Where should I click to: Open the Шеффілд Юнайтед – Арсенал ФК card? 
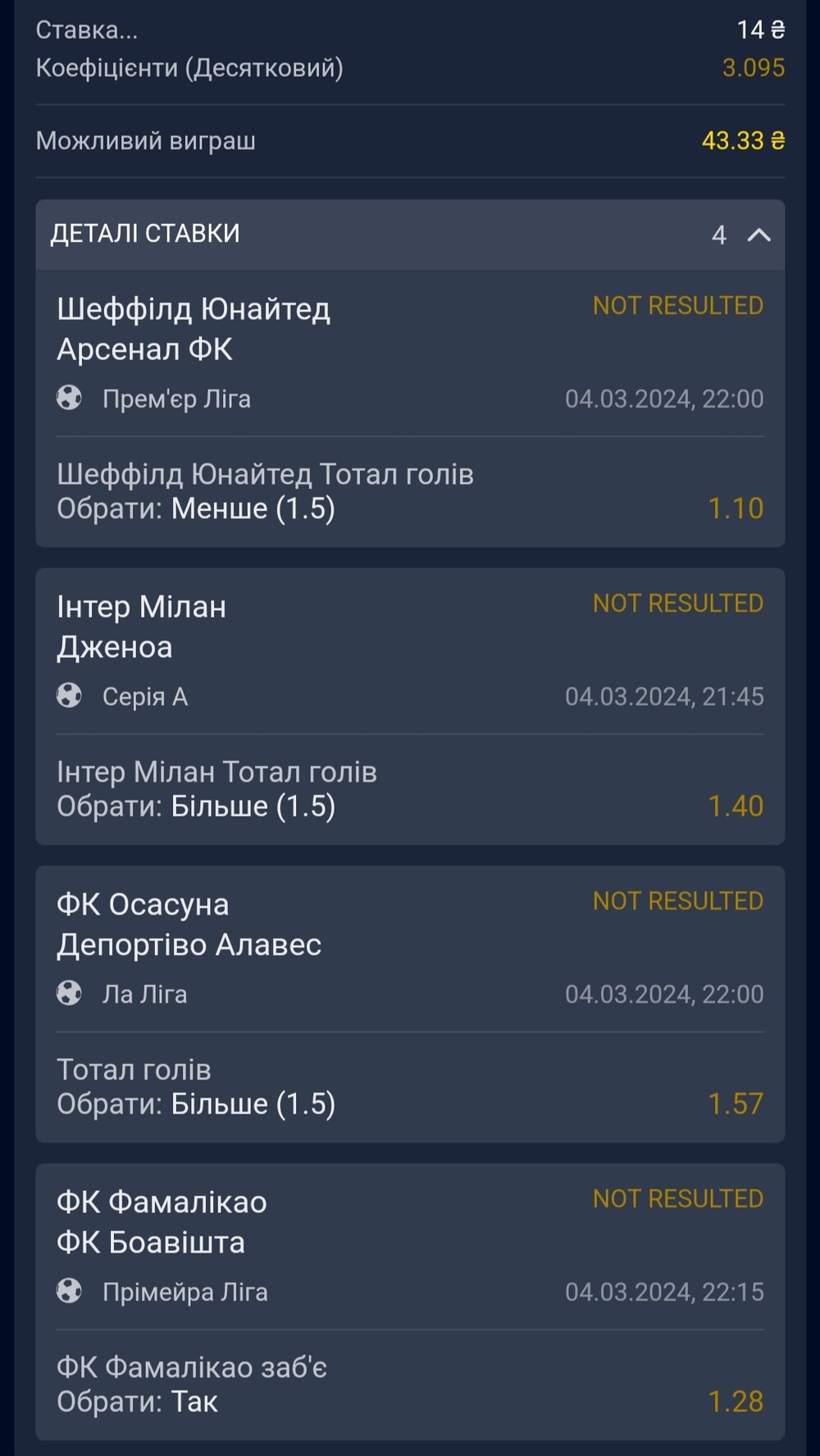[x=410, y=409]
